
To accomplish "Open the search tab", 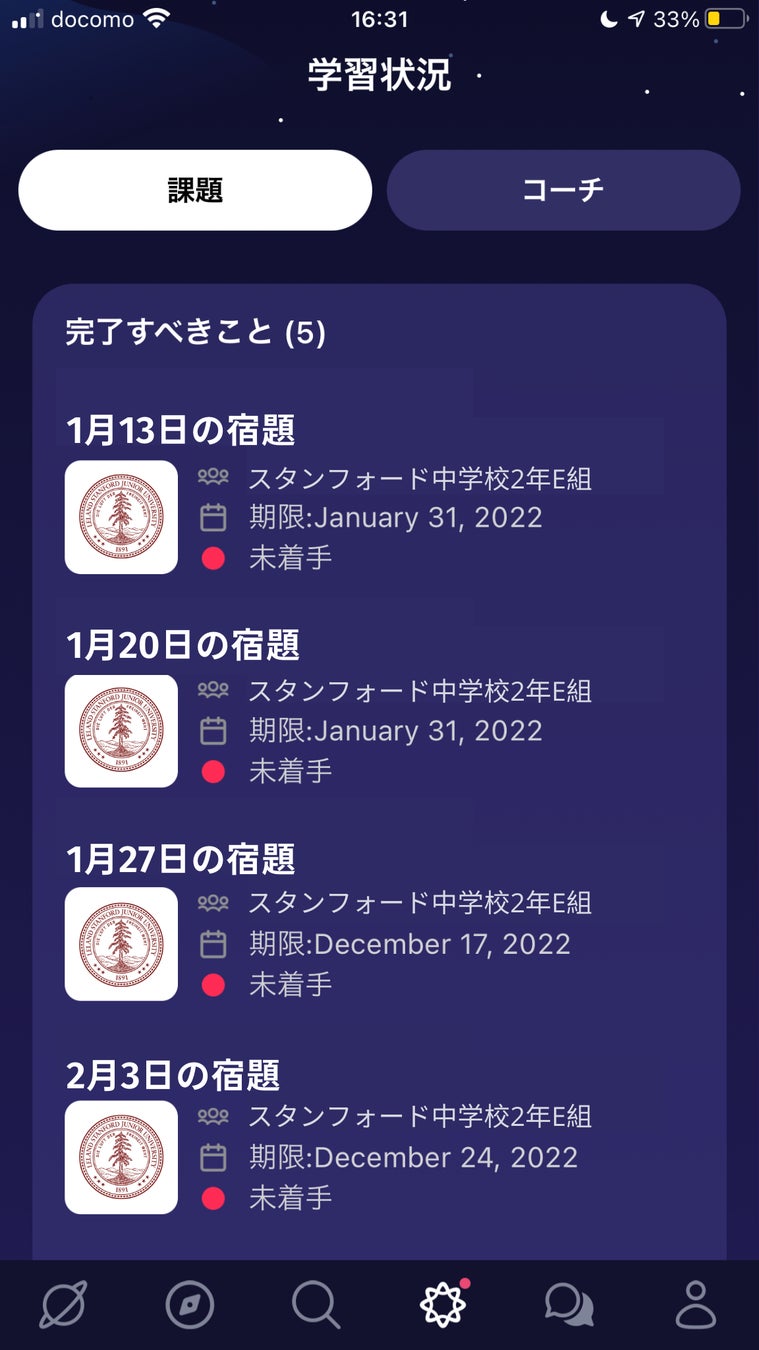I will 315,1304.
